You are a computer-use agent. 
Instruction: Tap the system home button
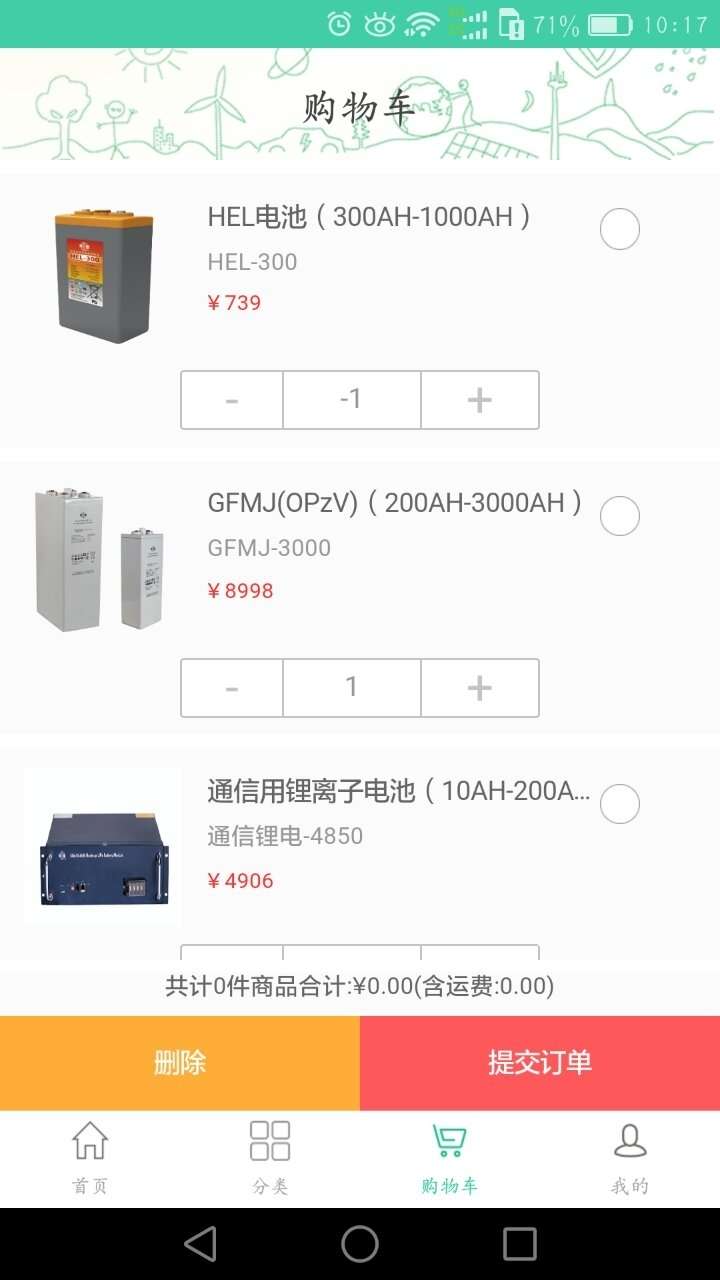pyautogui.click(x=360, y=1244)
